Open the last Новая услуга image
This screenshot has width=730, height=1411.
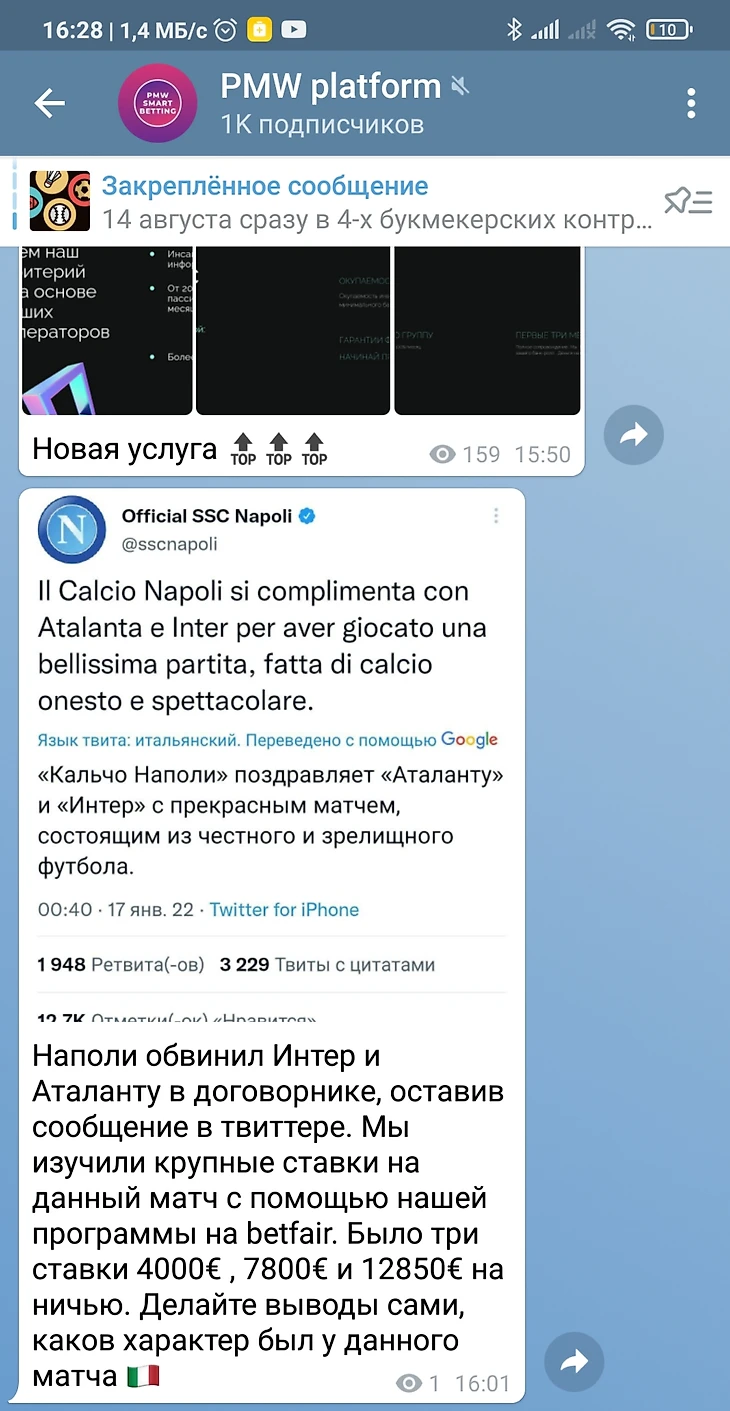pos(487,330)
